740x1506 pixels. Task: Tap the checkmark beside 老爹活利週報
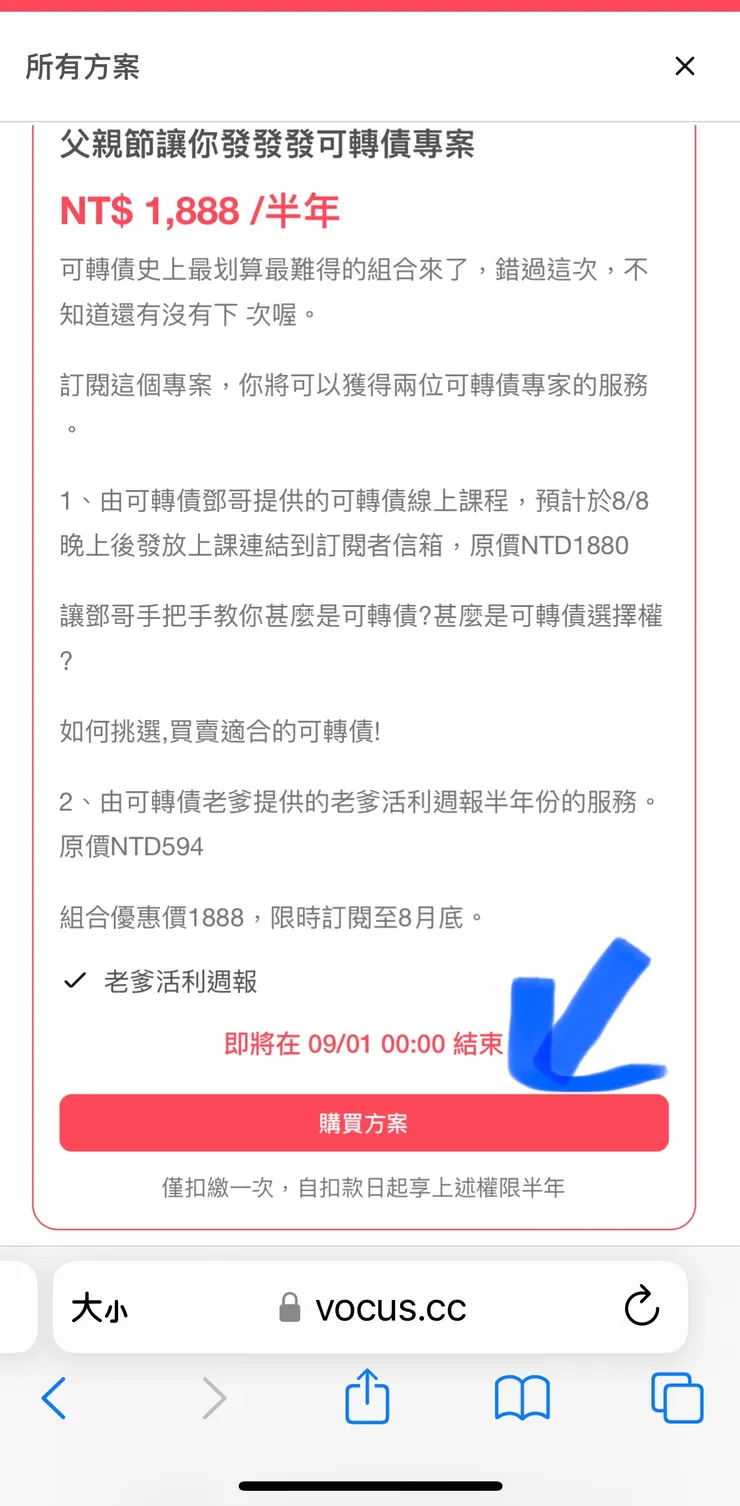74,981
